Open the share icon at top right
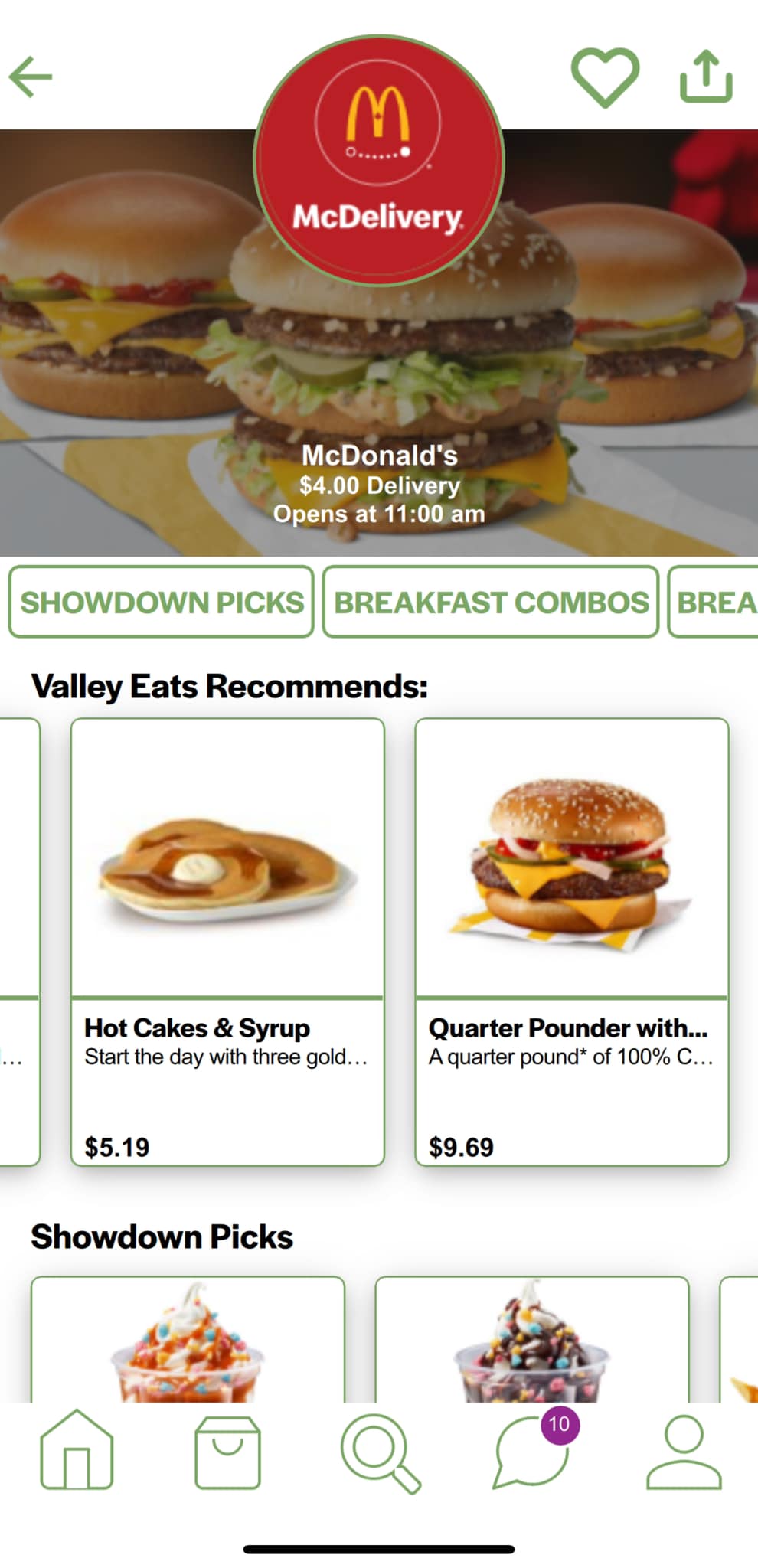The image size is (758, 1568). tap(706, 75)
